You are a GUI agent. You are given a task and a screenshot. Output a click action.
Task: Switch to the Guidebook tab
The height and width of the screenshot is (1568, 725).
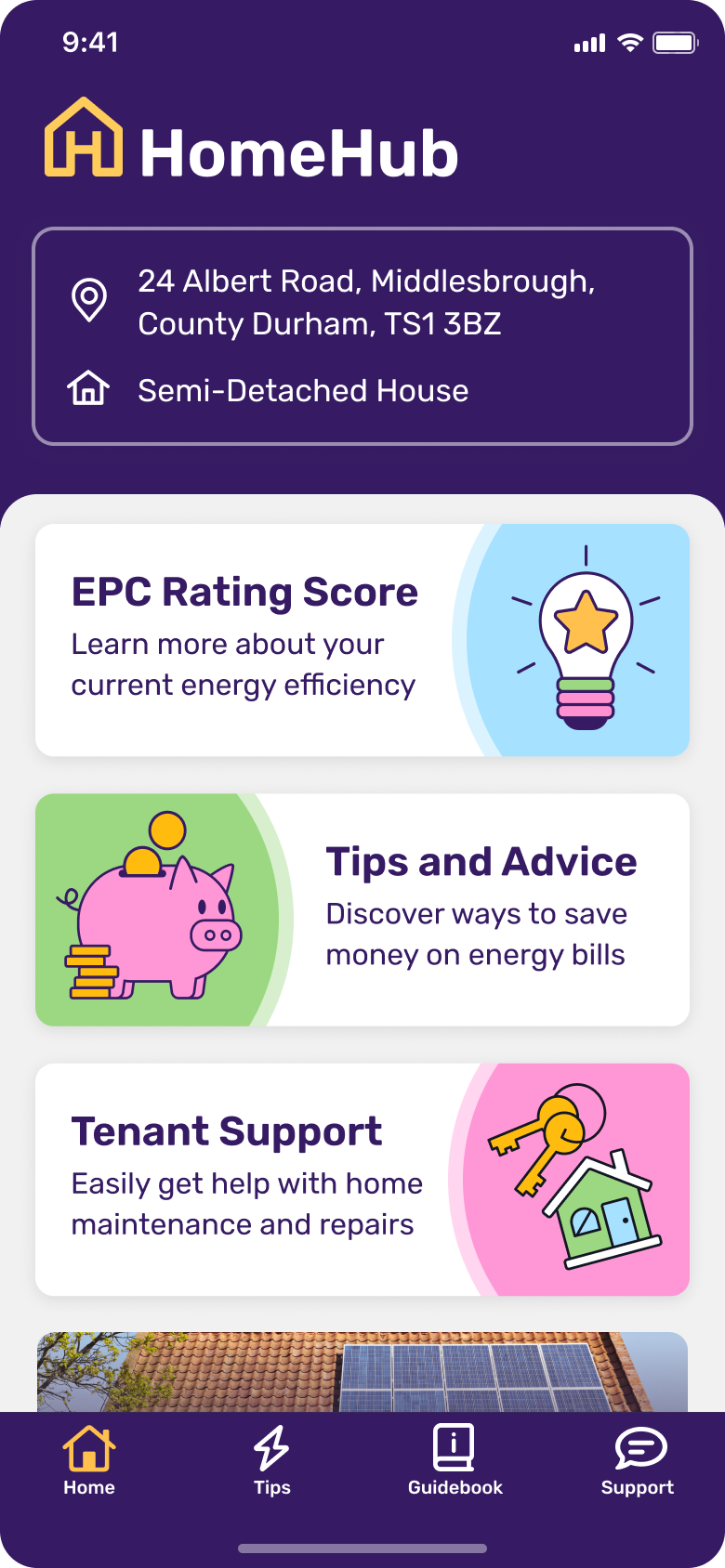(455, 1460)
